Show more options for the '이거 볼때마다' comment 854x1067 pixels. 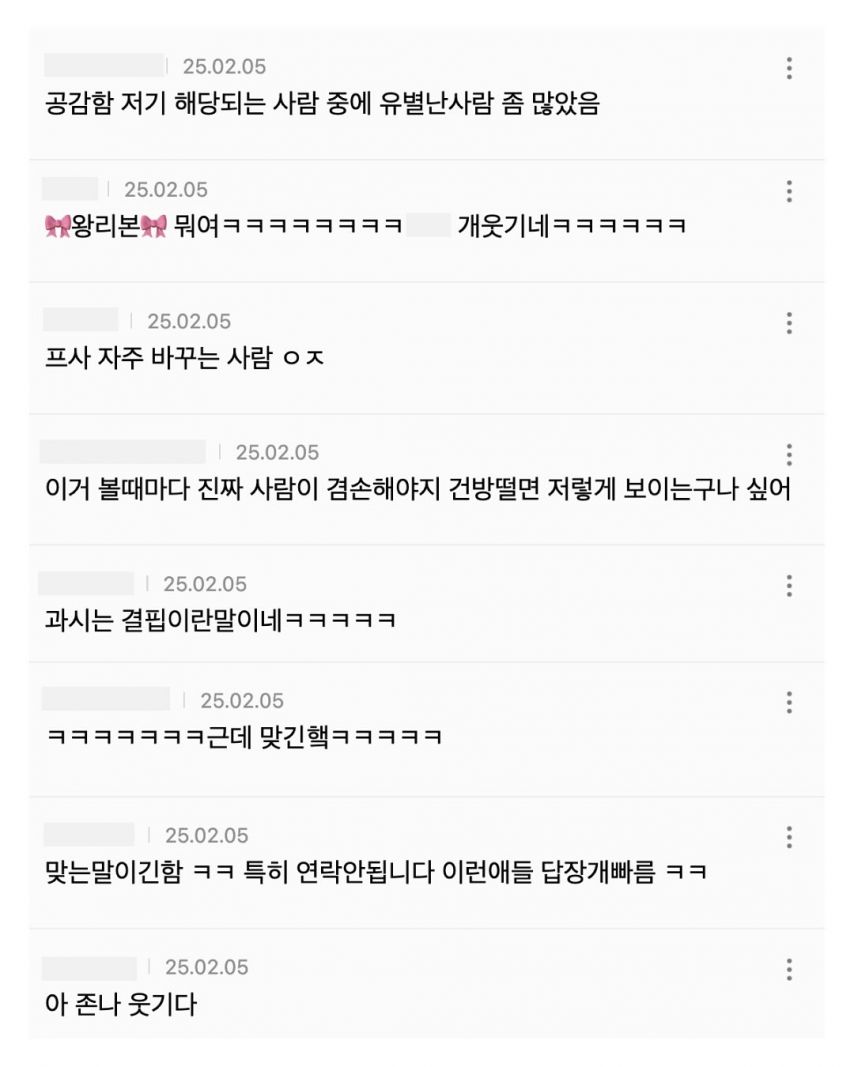point(789,454)
